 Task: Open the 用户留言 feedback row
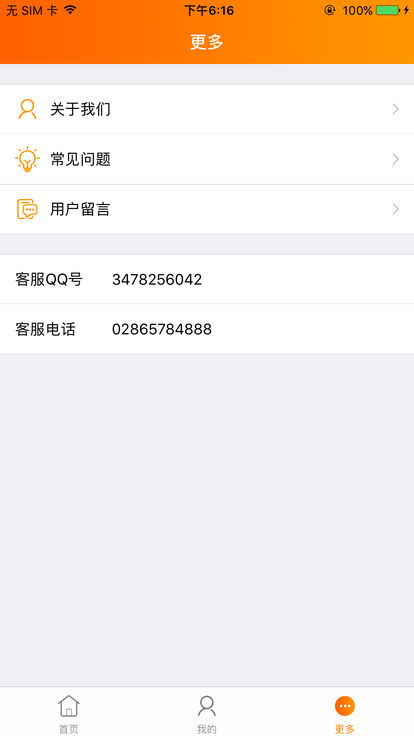207,209
